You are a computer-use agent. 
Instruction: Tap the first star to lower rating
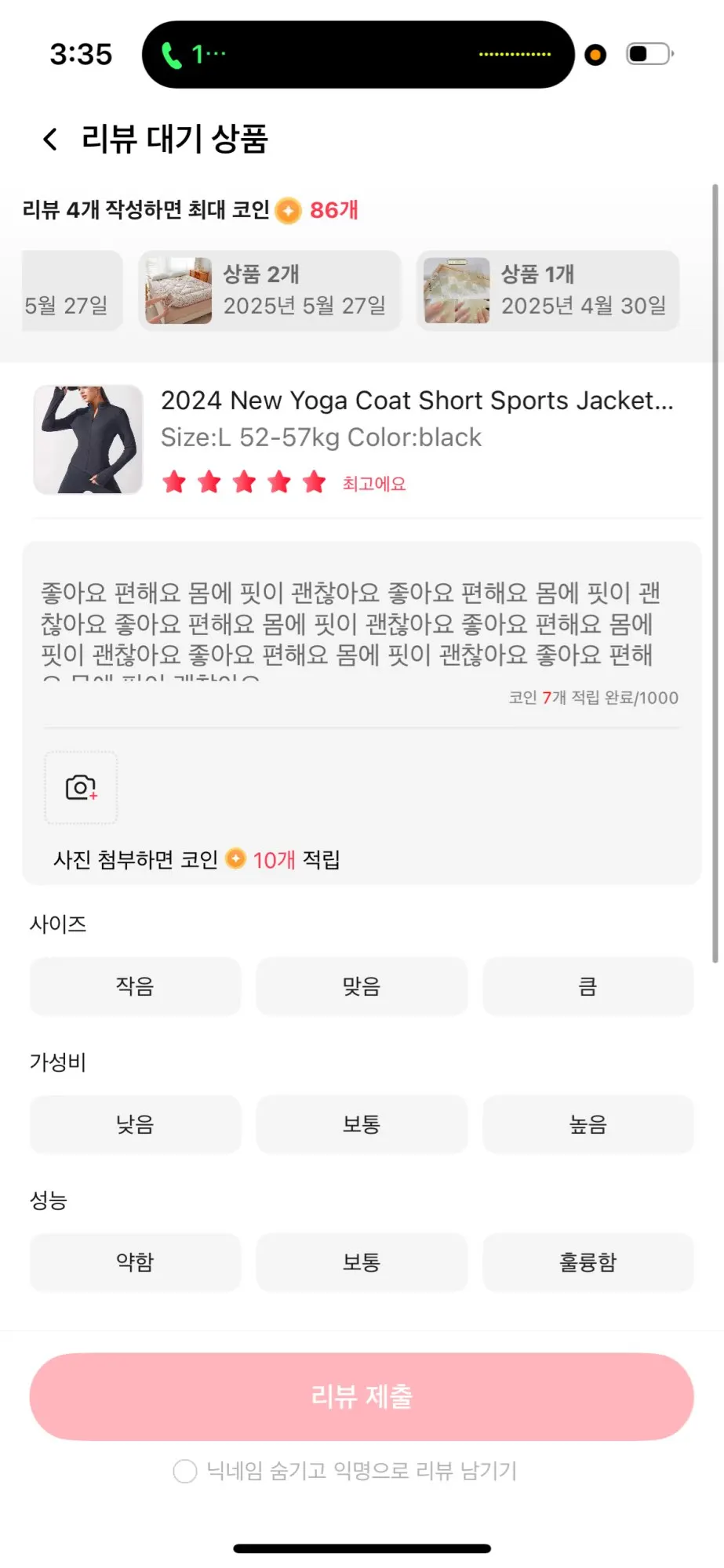pyautogui.click(x=174, y=481)
